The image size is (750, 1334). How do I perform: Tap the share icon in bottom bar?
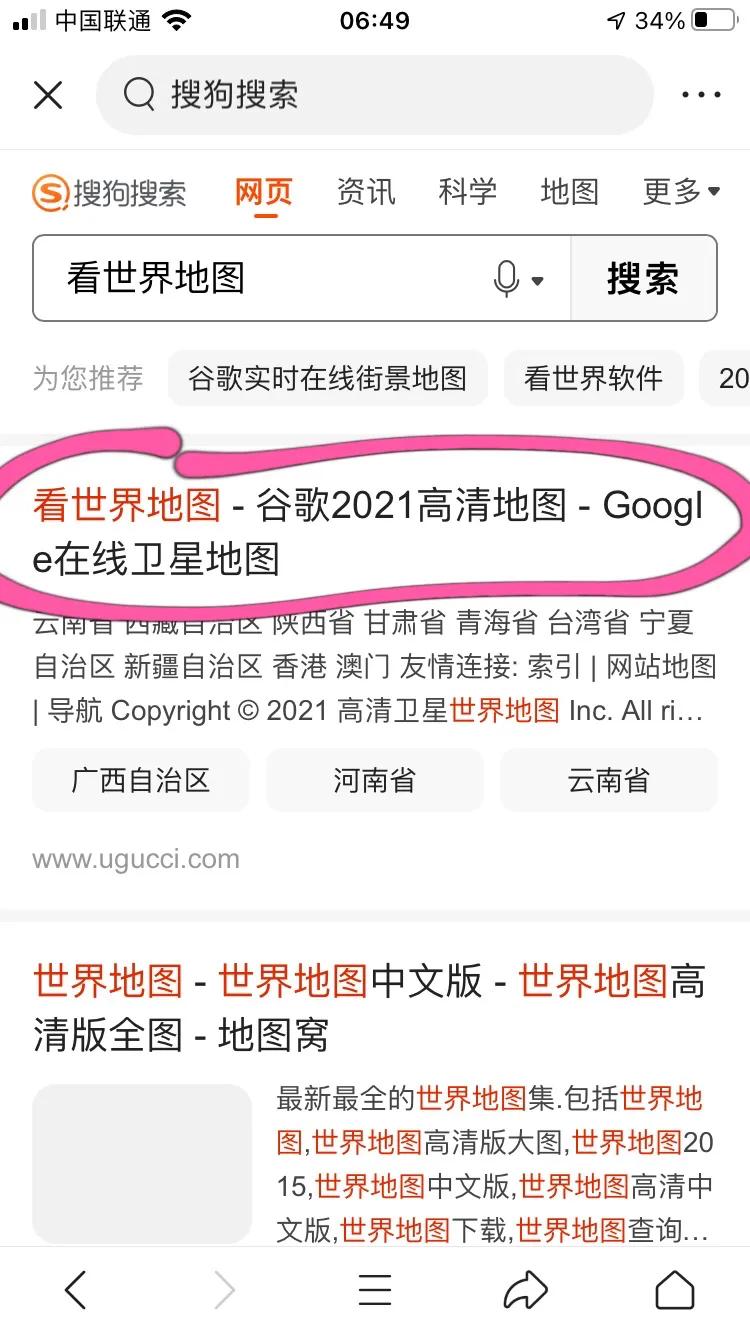pos(526,1290)
